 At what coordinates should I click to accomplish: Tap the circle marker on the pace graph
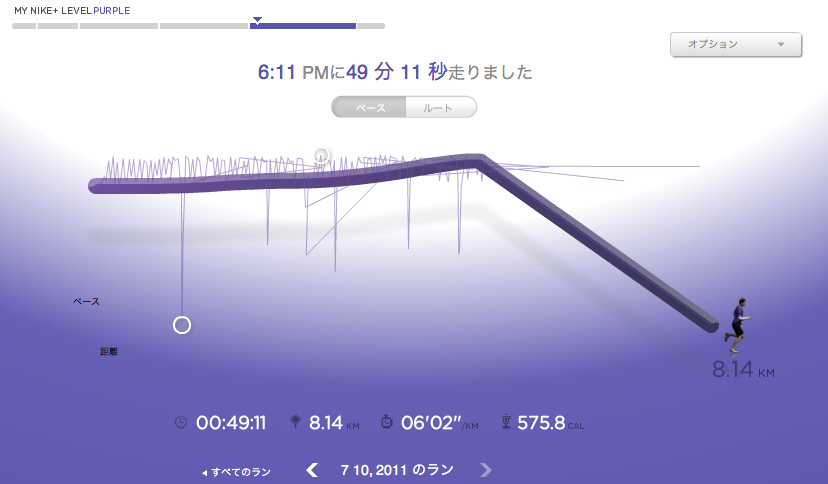(181, 325)
